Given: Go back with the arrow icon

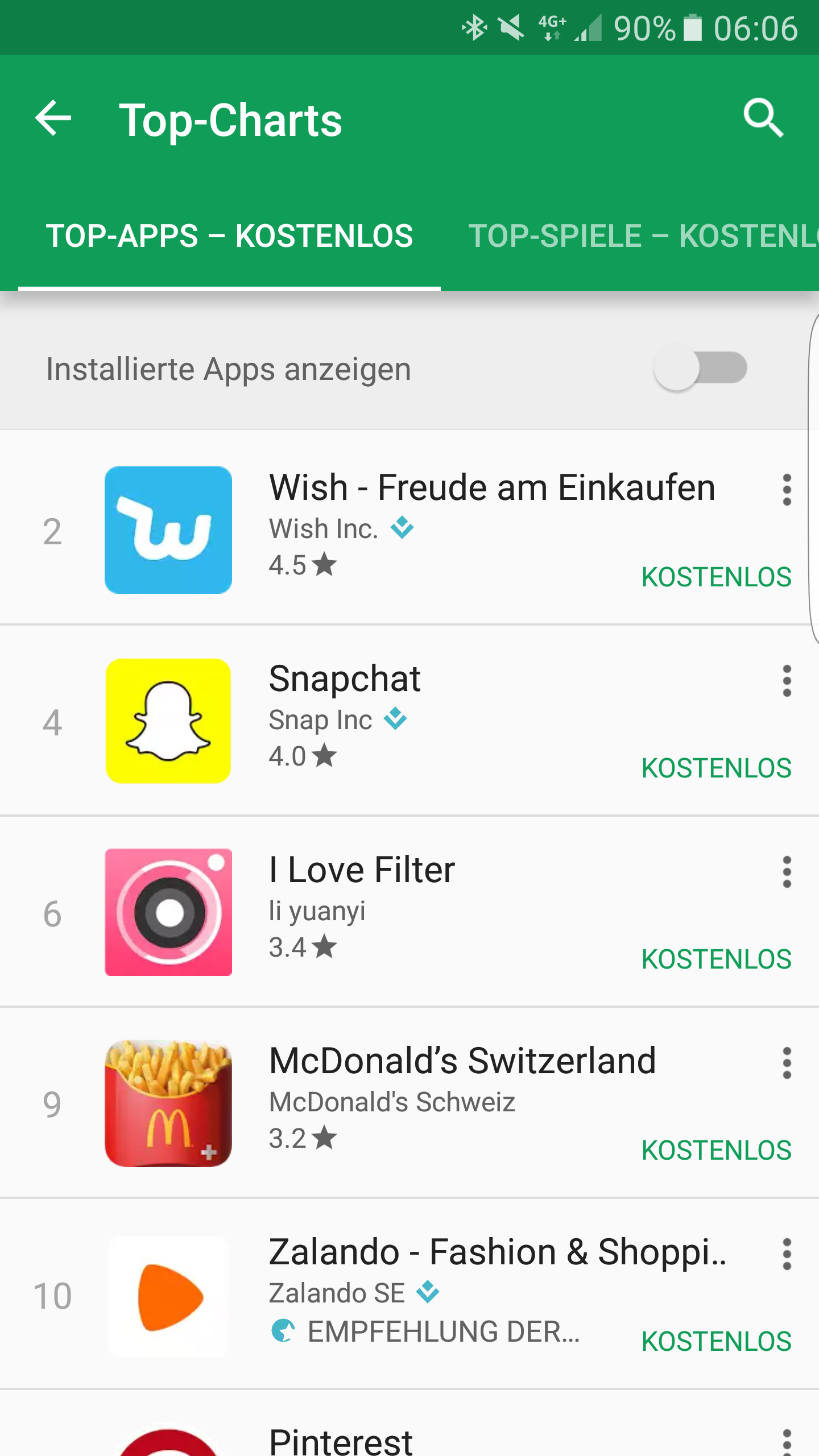Looking at the screenshot, I should pos(53,119).
